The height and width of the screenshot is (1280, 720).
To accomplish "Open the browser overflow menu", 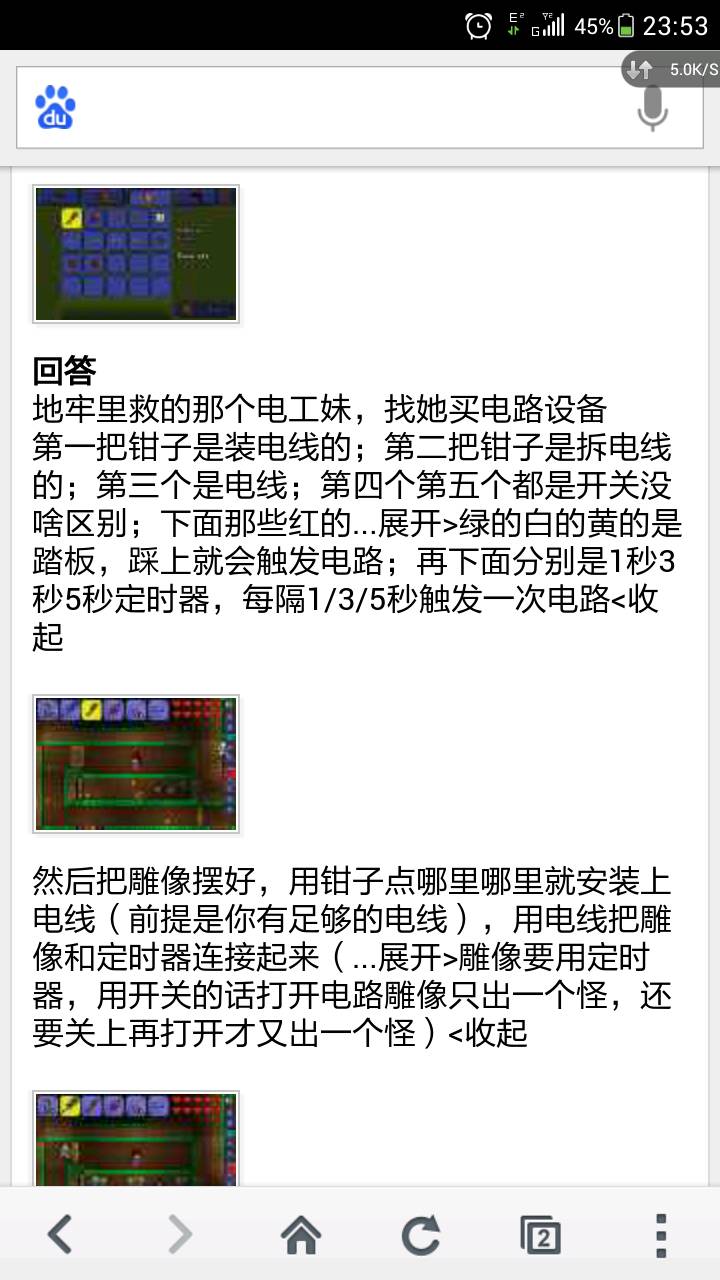I will coord(660,1235).
